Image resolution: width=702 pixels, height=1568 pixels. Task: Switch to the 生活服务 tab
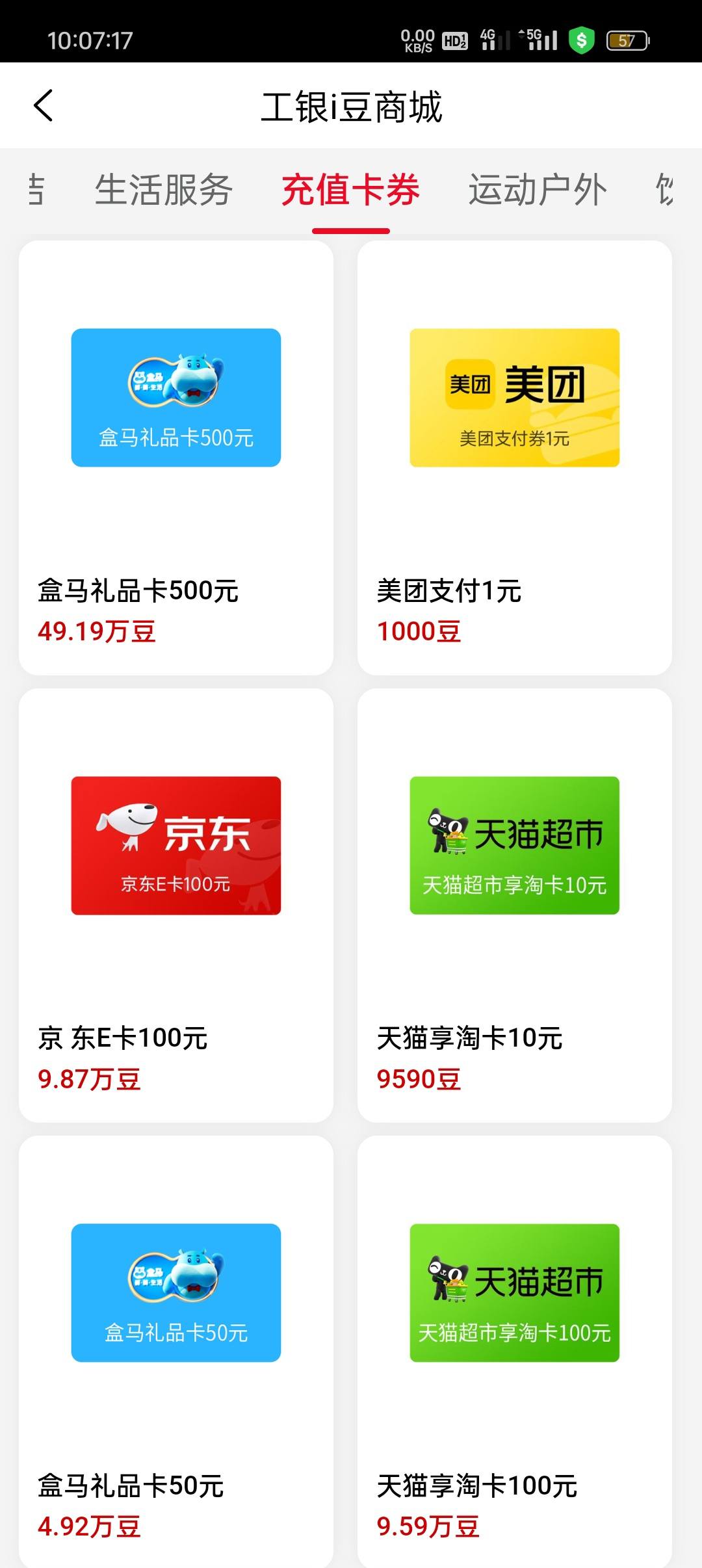(x=163, y=190)
